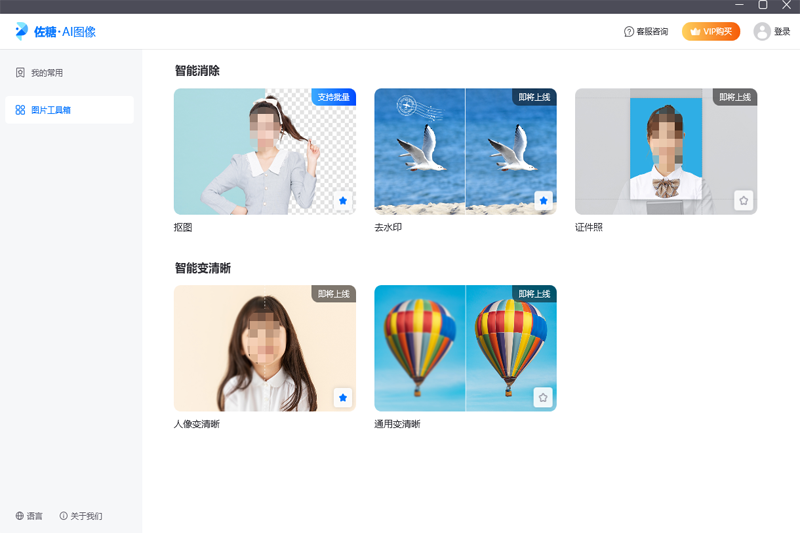The width and height of the screenshot is (800, 533).
Task: Open the 语言 language setting
Action: pyautogui.click(x=29, y=516)
